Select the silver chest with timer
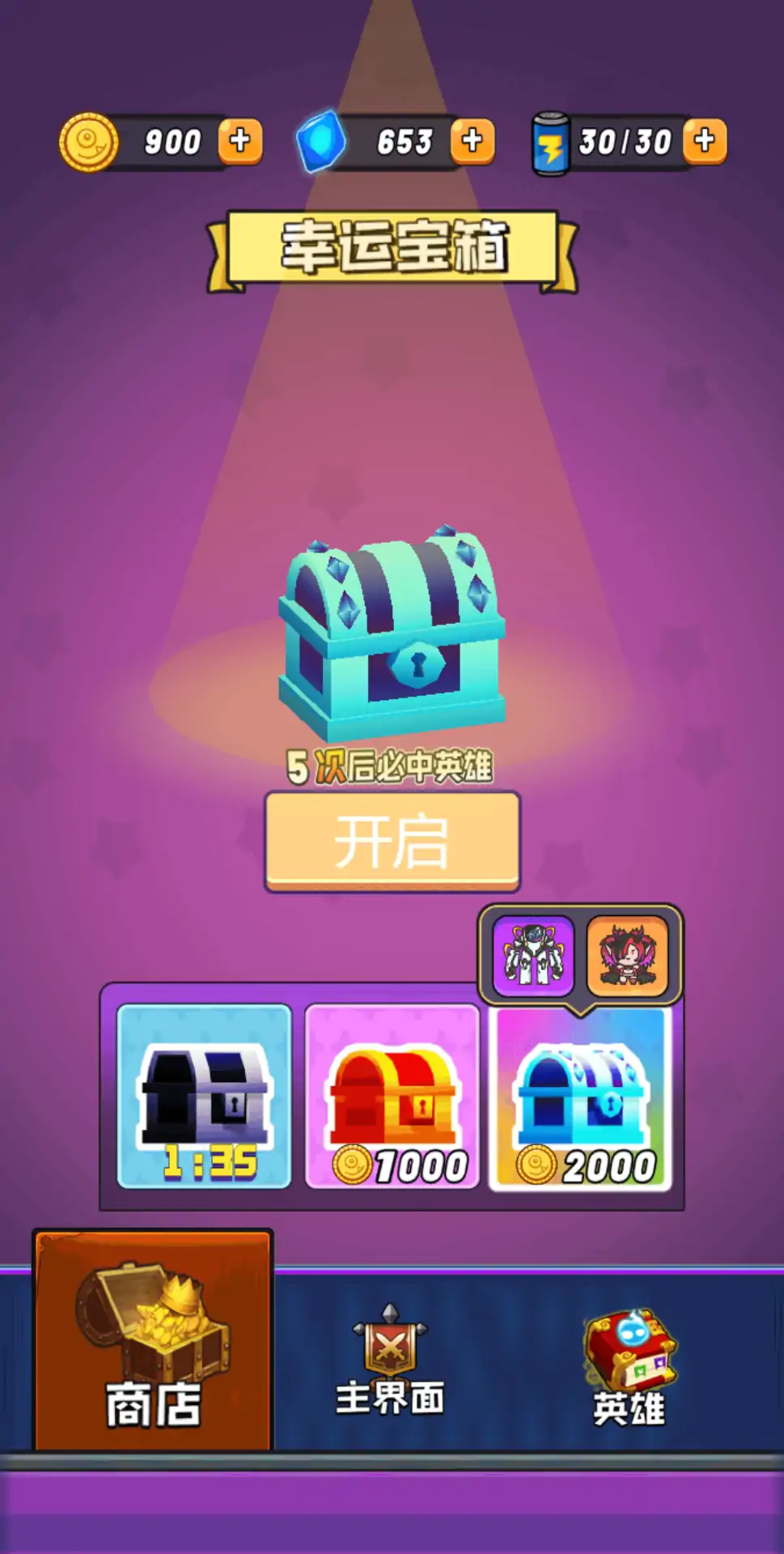 (204, 1096)
